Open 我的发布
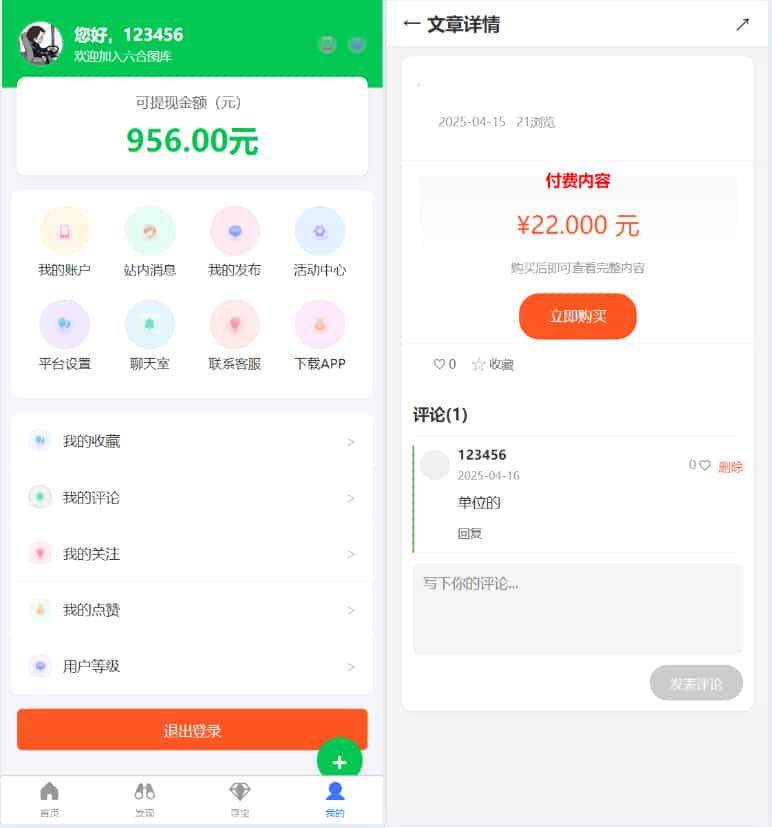772x828 pixels. click(235, 242)
